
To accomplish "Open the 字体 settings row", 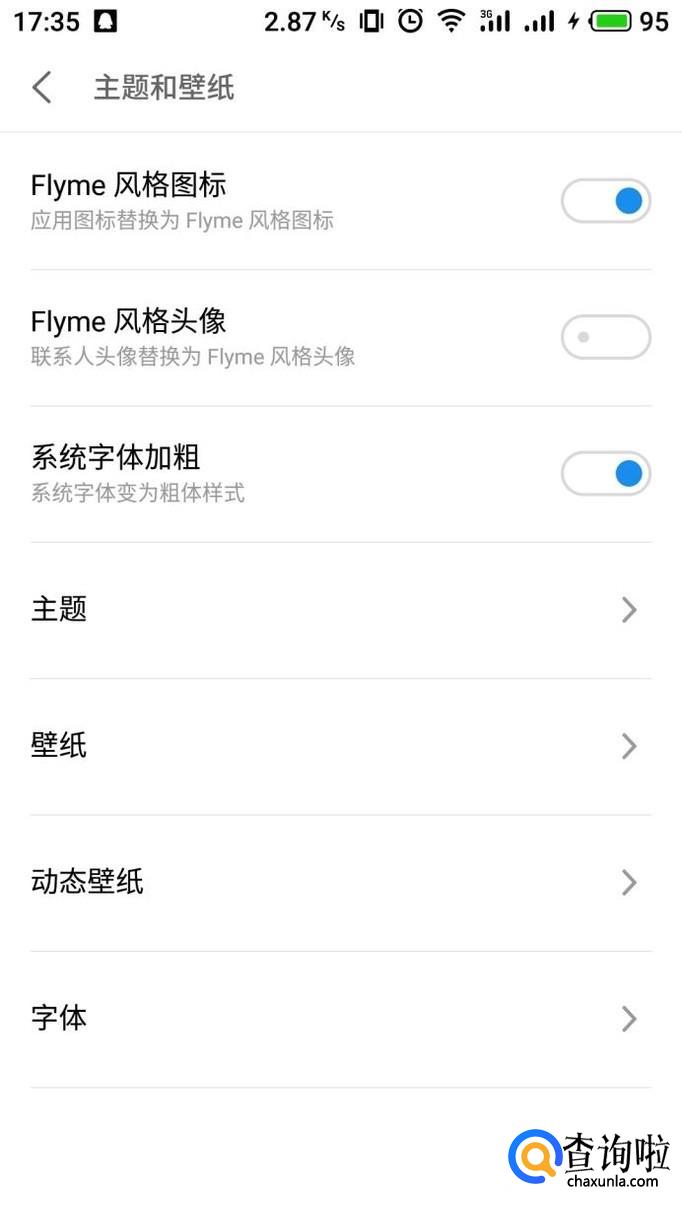I will coord(340,1018).
